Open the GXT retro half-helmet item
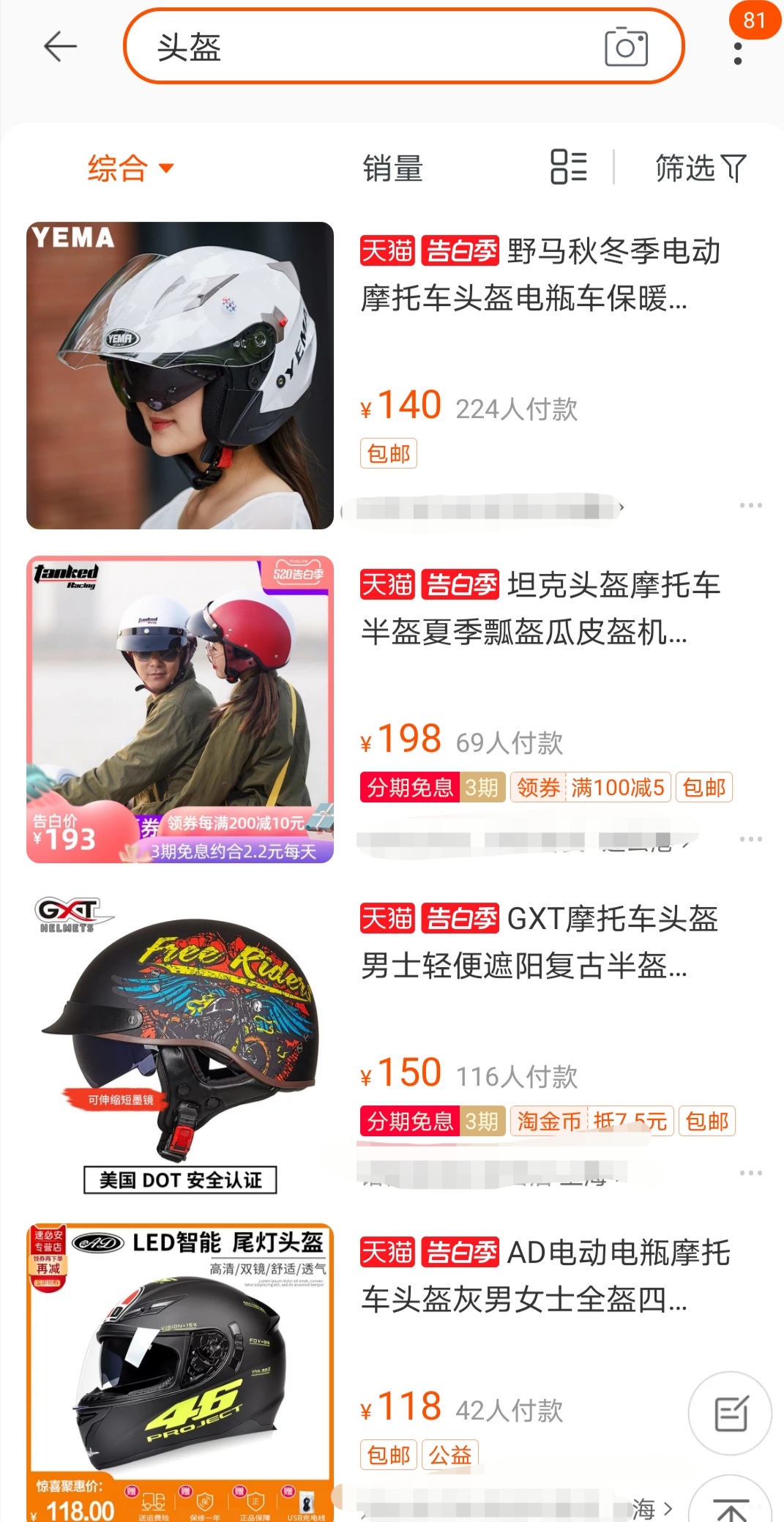 [540, 942]
